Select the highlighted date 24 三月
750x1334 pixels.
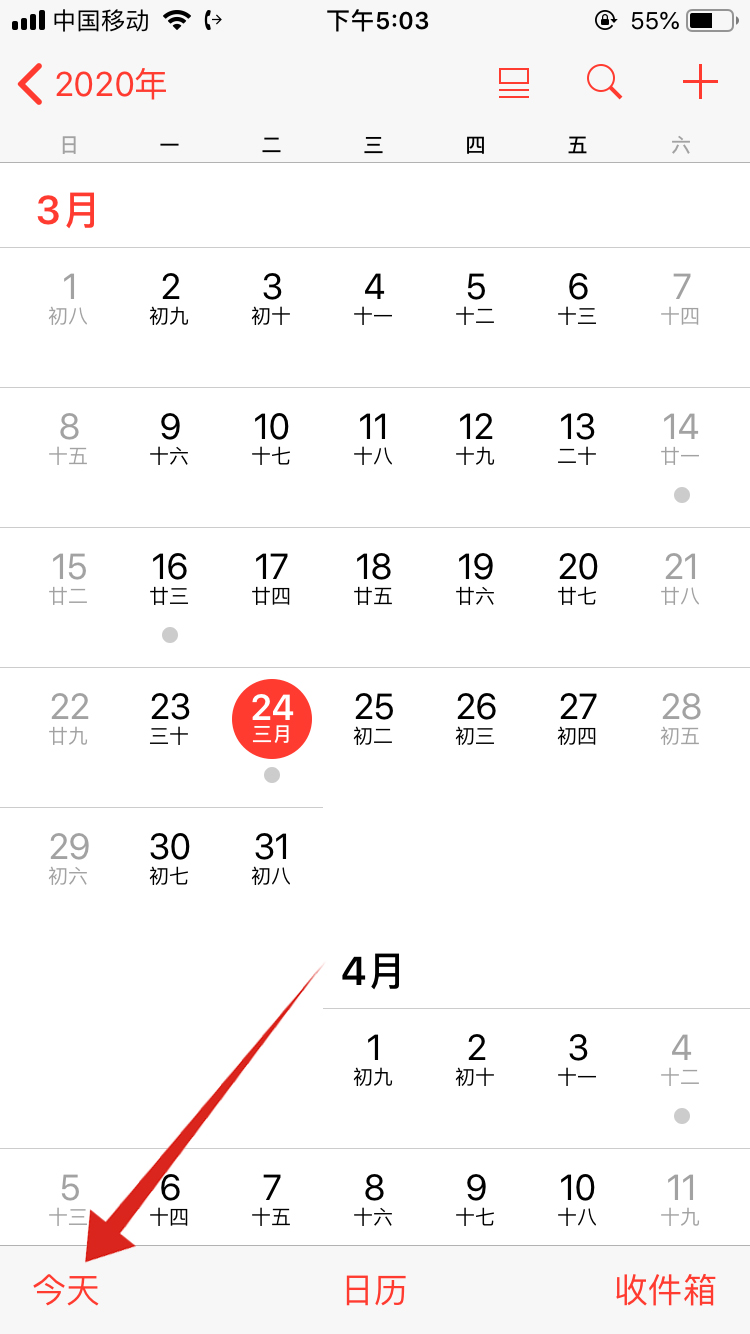271,718
